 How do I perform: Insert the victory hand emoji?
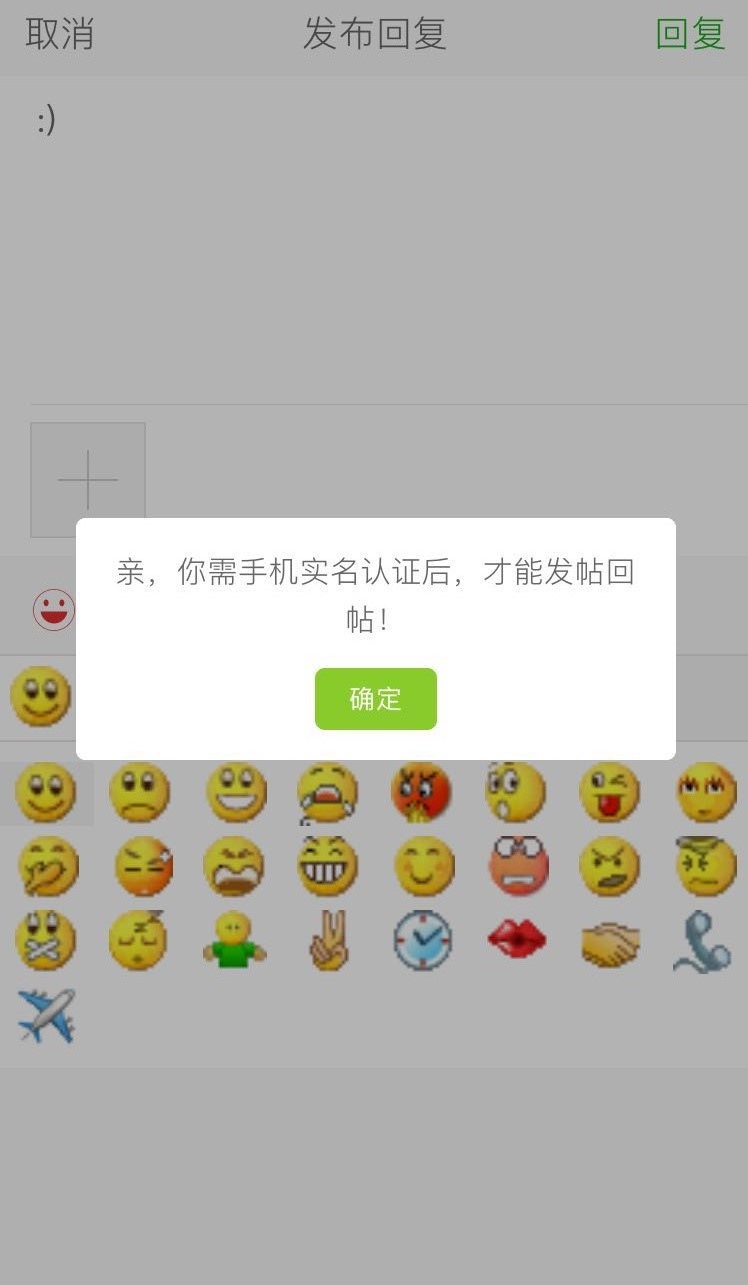coord(328,940)
